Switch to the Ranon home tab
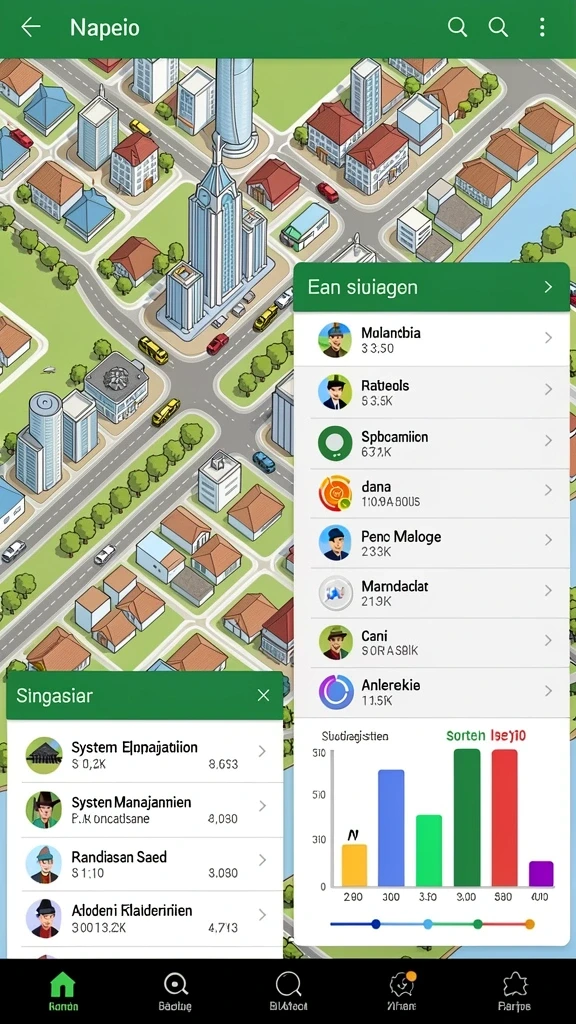Image resolution: width=576 pixels, height=1024 pixels. [x=63, y=991]
